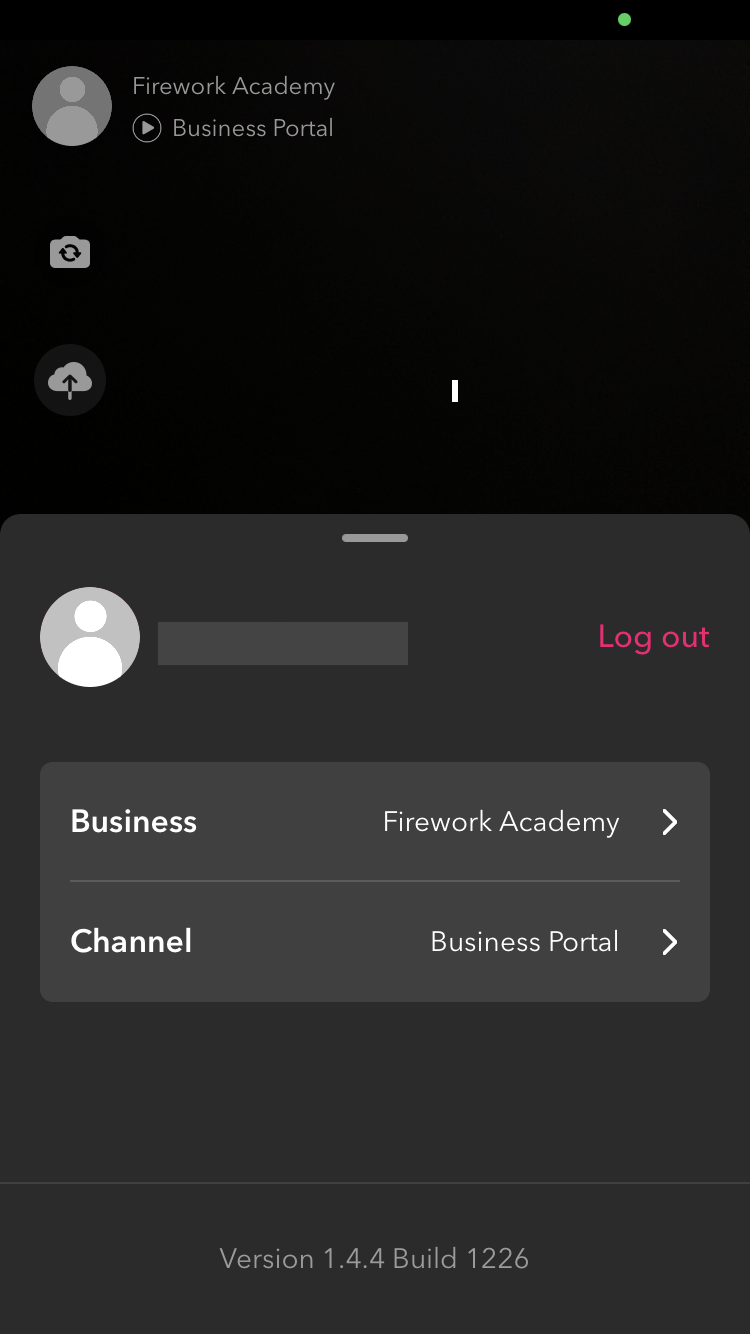
Task: Tap the Business row chevron
Action: click(x=669, y=822)
